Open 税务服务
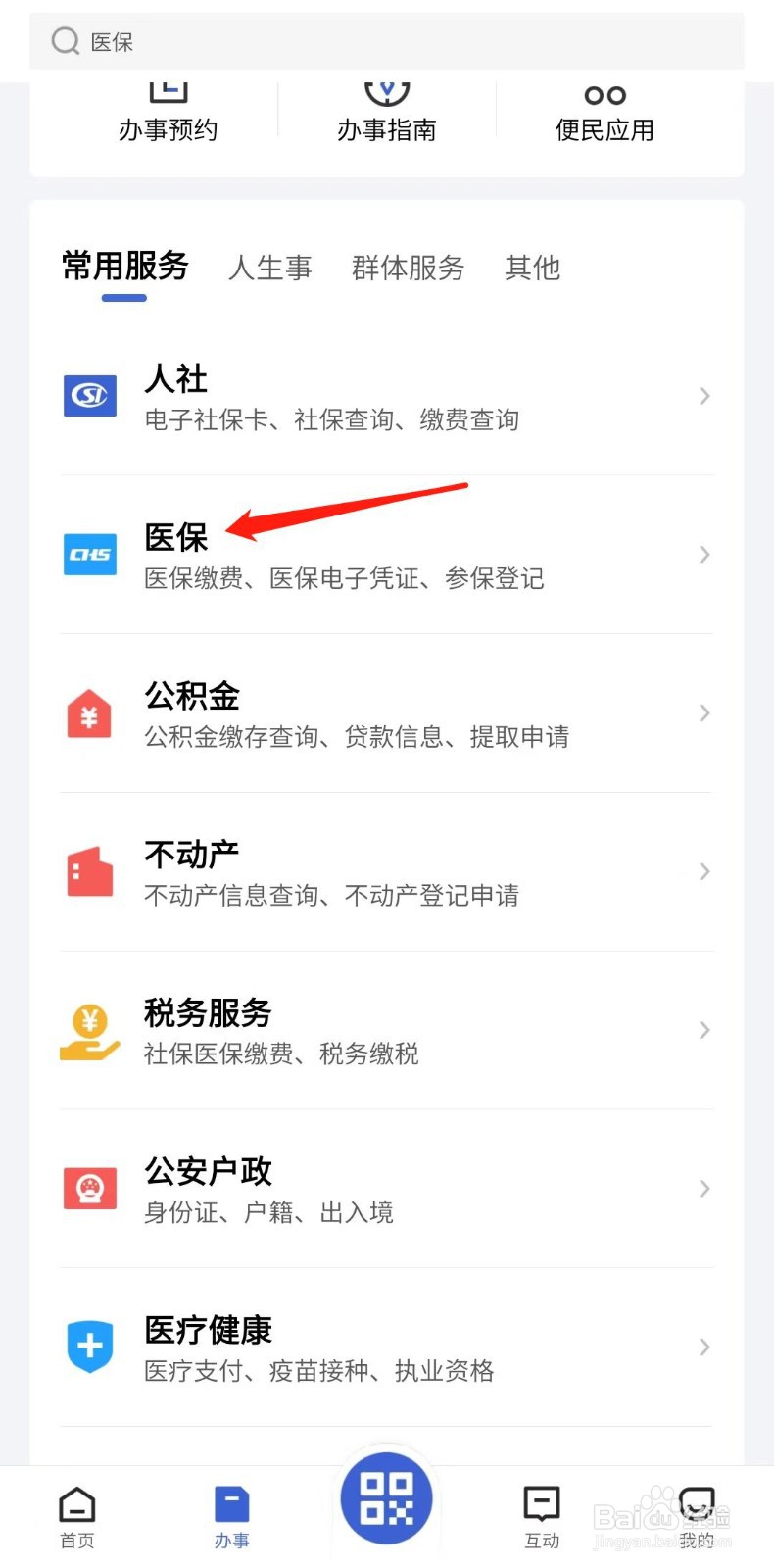 (387, 1031)
